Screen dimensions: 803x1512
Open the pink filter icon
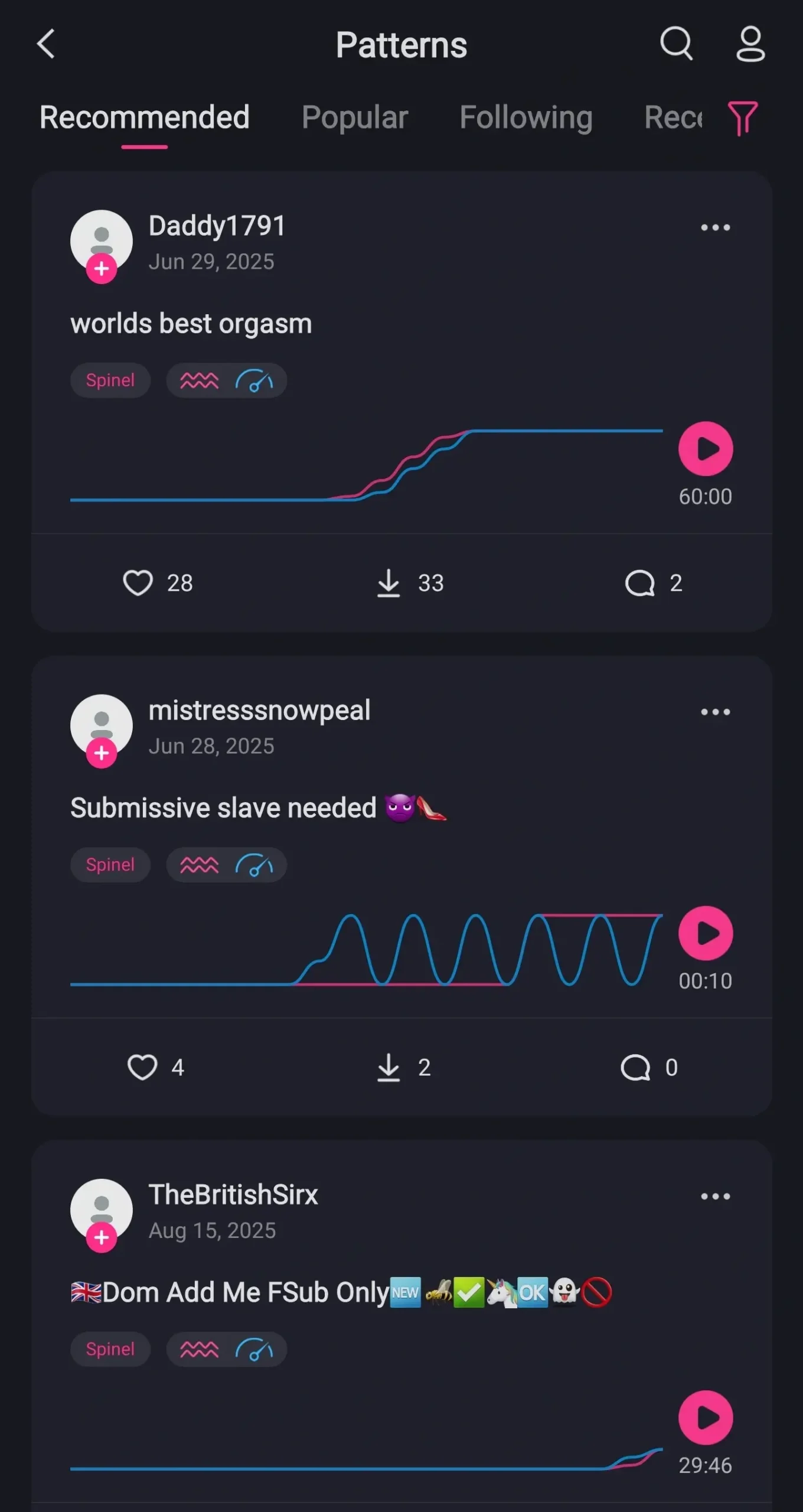743,118
